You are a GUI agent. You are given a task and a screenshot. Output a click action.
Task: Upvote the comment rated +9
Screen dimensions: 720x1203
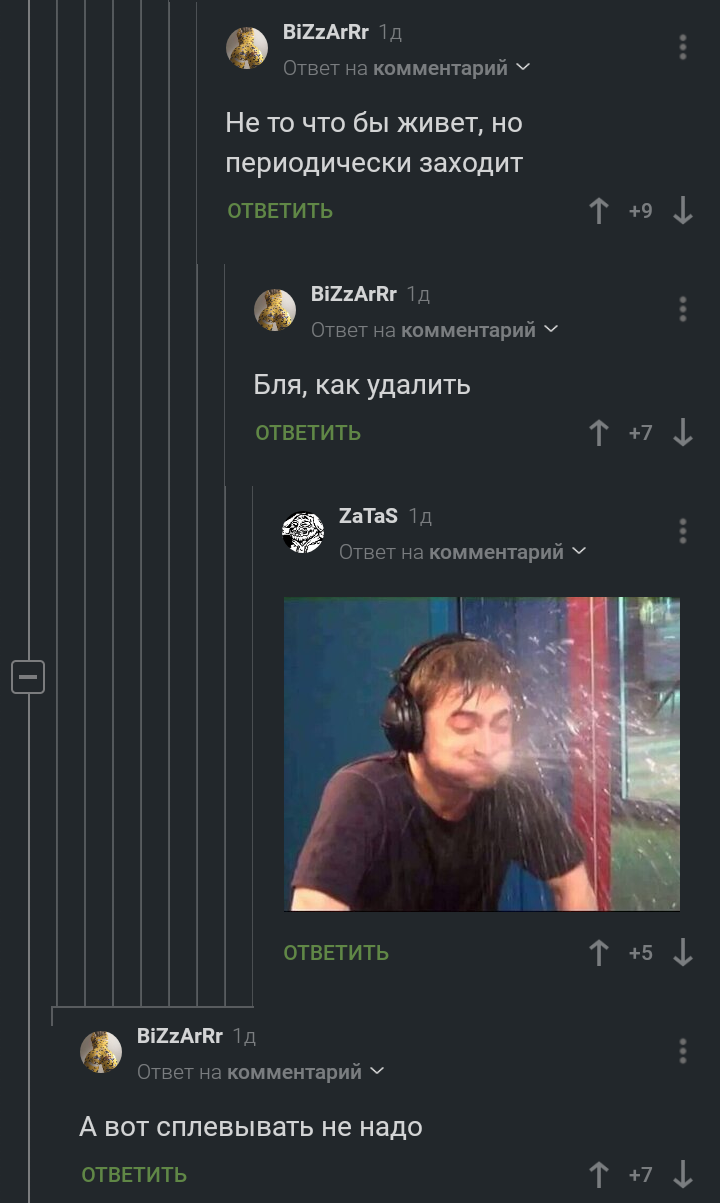coord(599,211)
